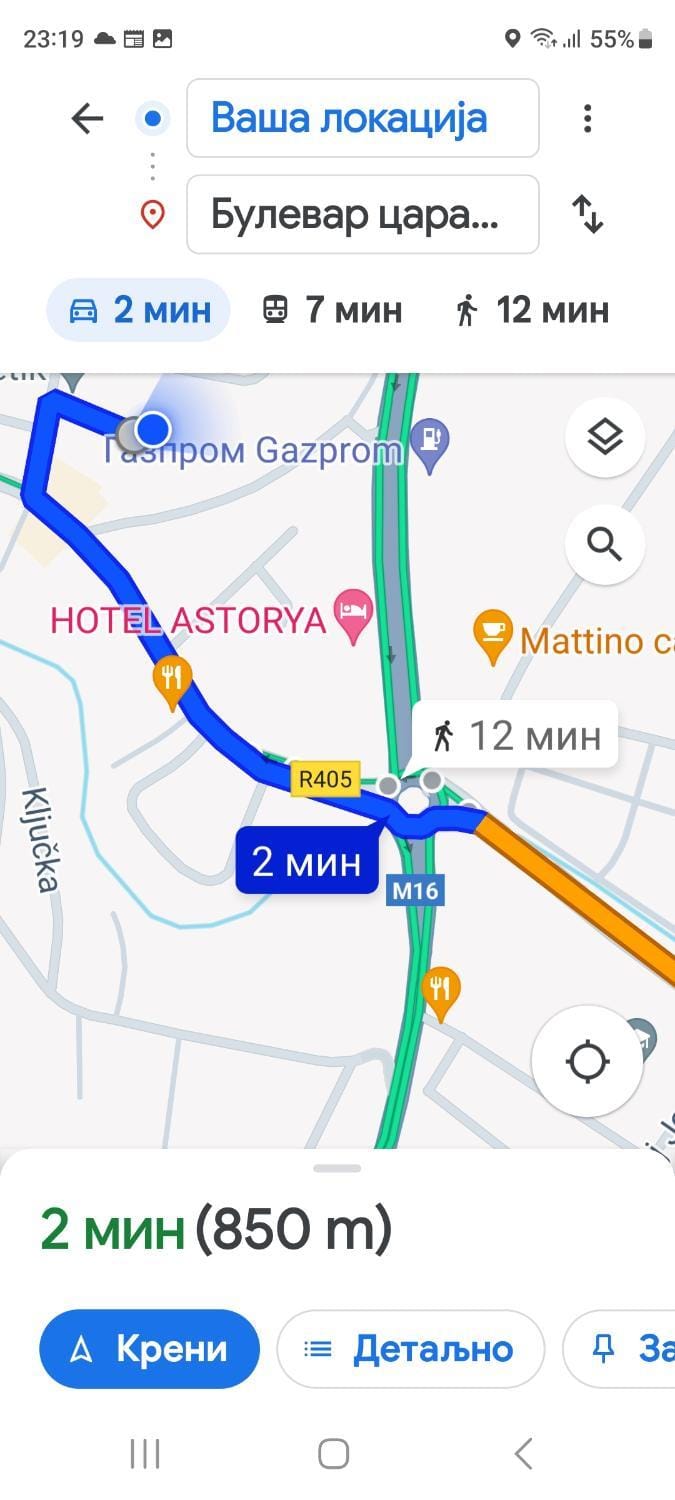Open the three-dot overflow menu

pyautogui.click(x=587, y=119)
